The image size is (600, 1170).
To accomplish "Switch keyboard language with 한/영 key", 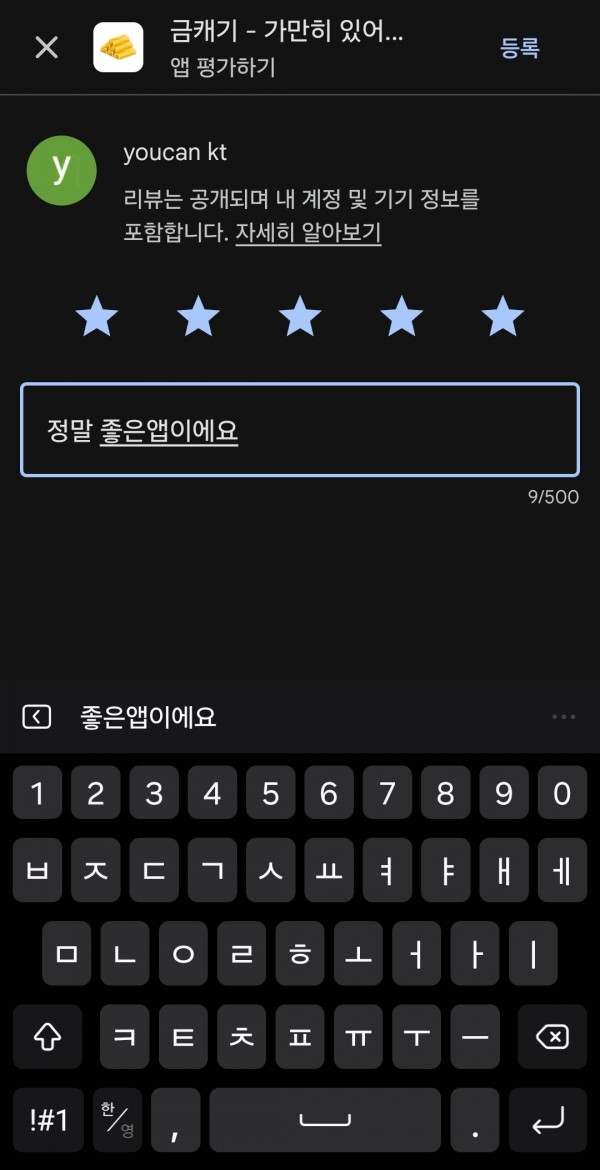I will (x=117, y=1119).
